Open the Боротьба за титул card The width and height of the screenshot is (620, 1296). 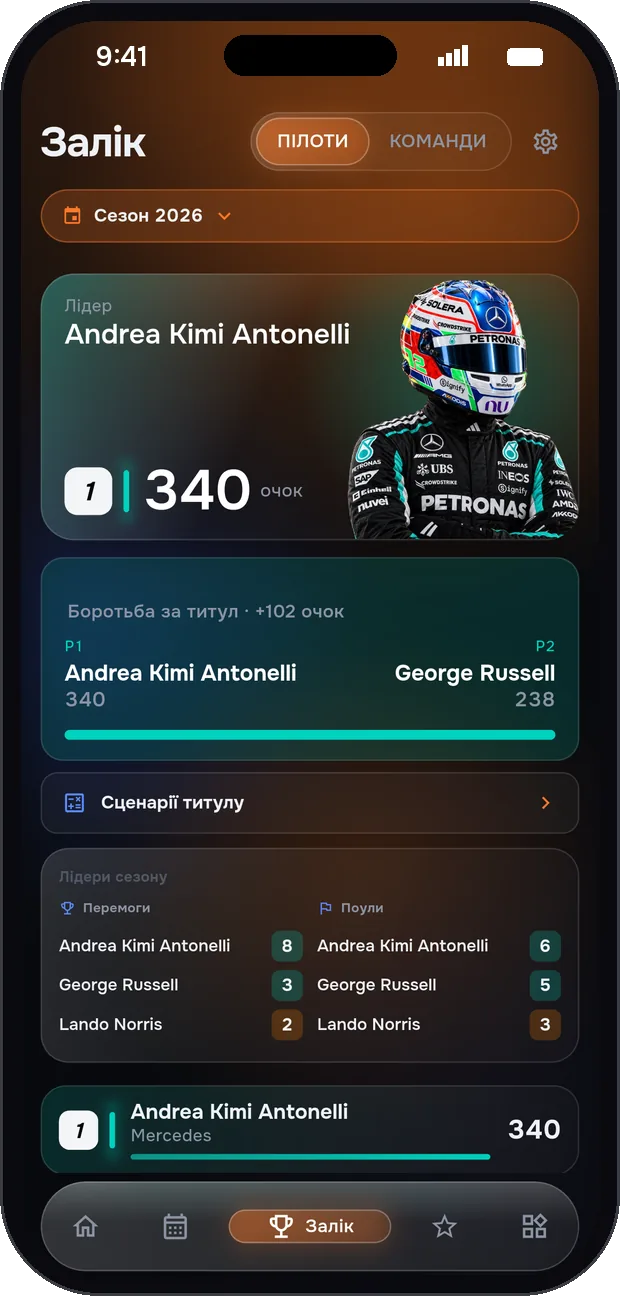pos(310,659)
